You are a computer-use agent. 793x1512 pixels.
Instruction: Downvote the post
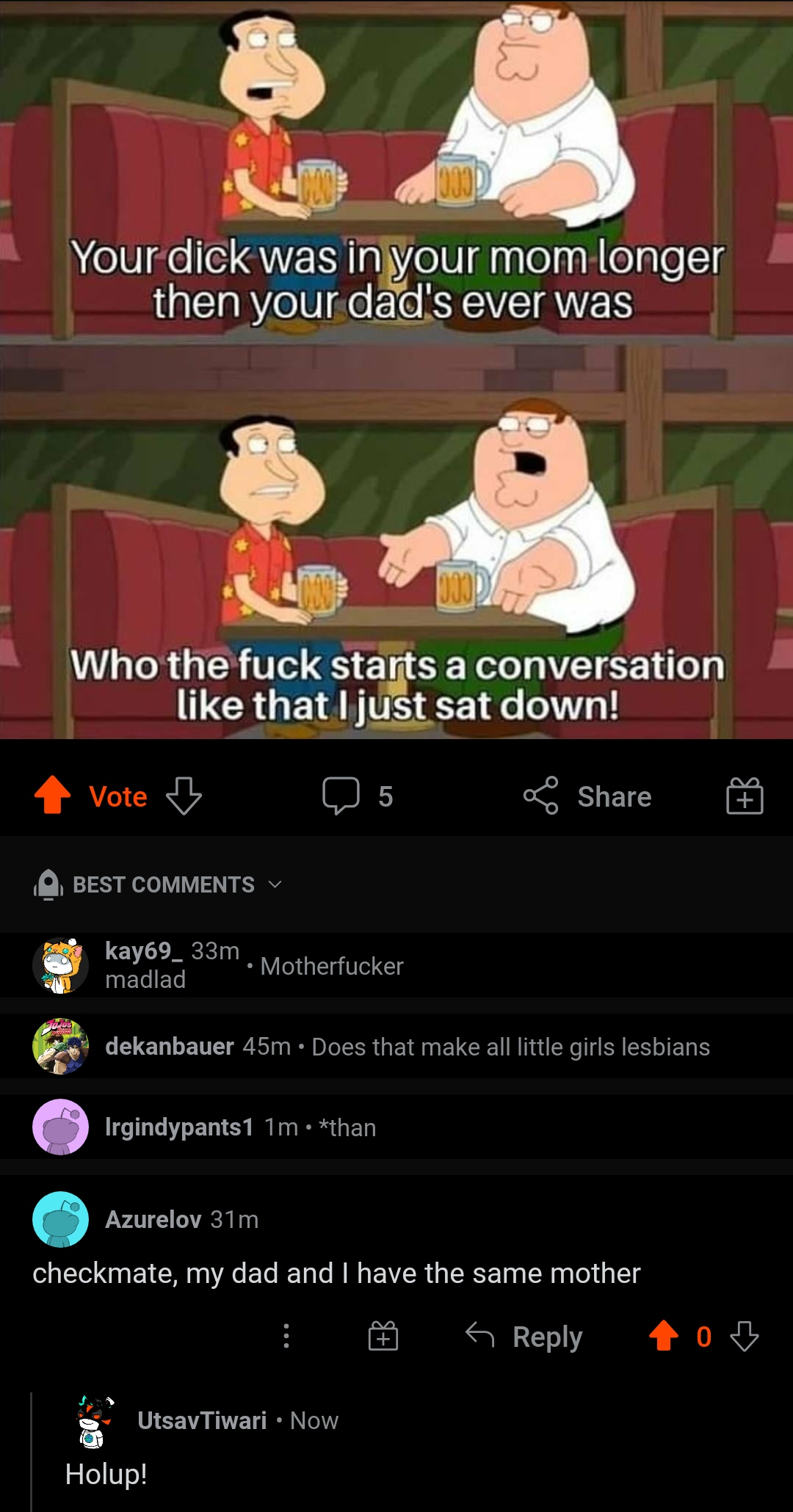pyautogui.click(x=184, y=796)
